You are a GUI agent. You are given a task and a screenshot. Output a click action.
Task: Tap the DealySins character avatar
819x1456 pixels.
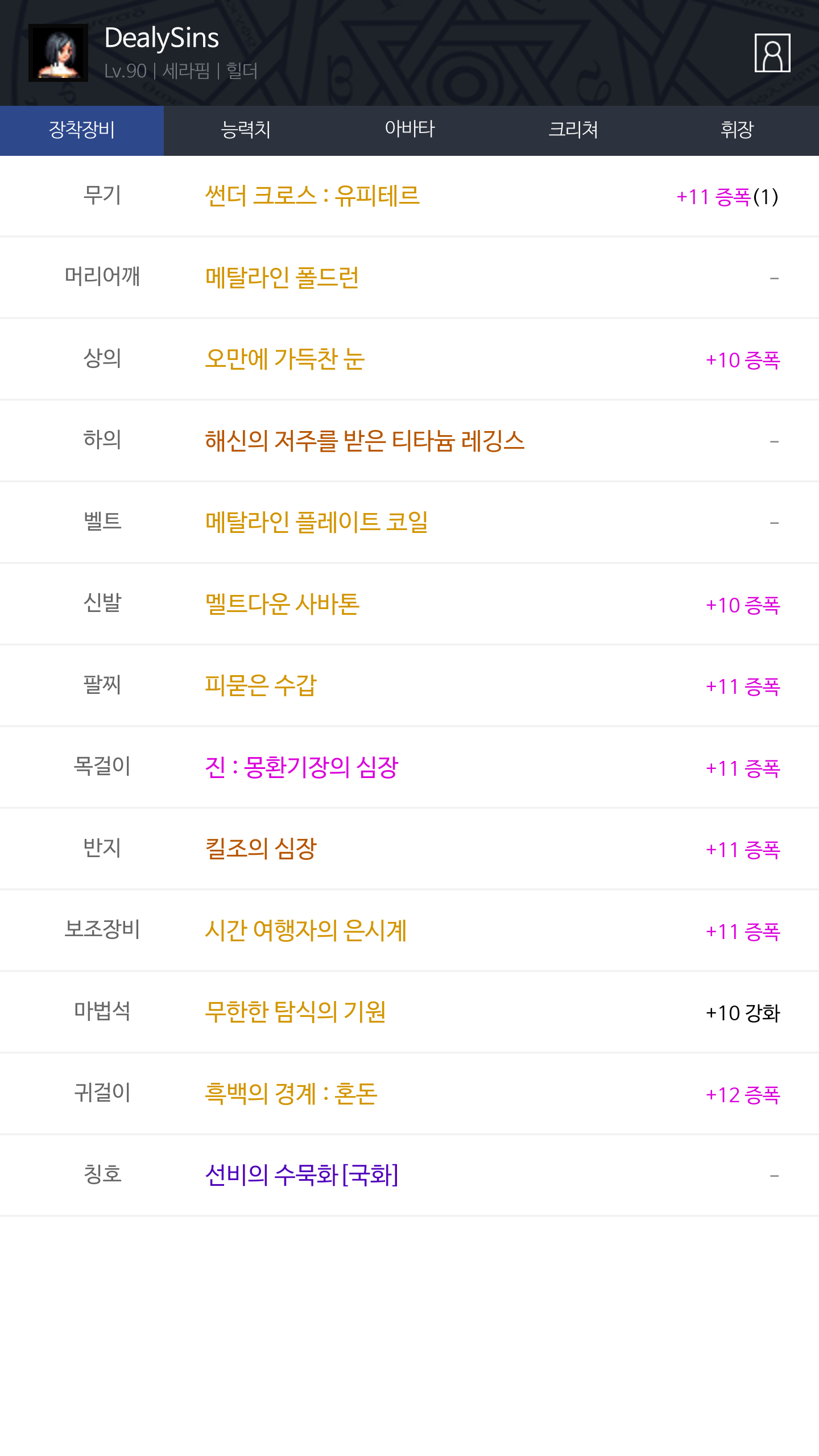coord(58,53)
